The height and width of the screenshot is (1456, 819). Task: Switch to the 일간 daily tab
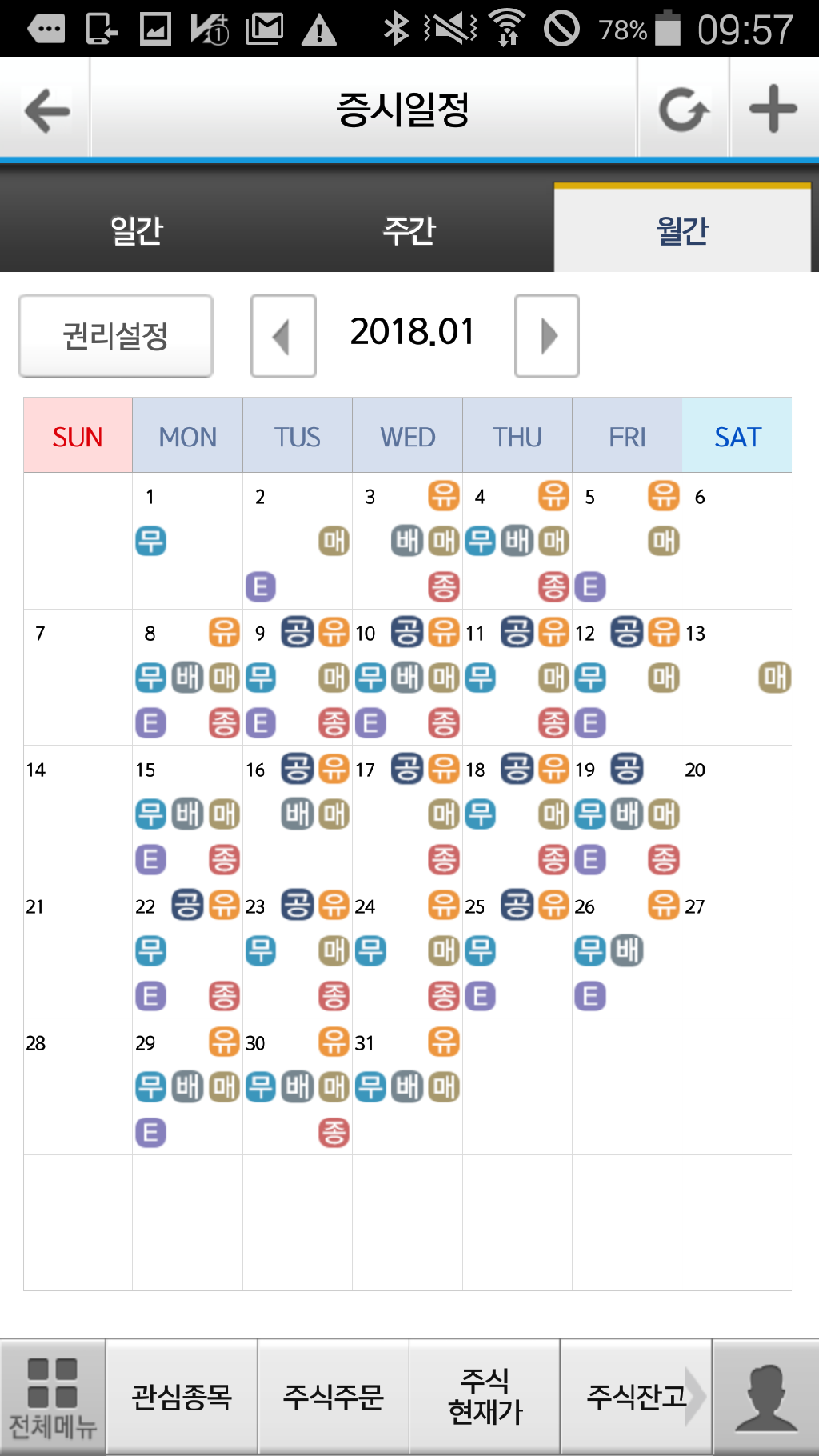click(137, 230)
